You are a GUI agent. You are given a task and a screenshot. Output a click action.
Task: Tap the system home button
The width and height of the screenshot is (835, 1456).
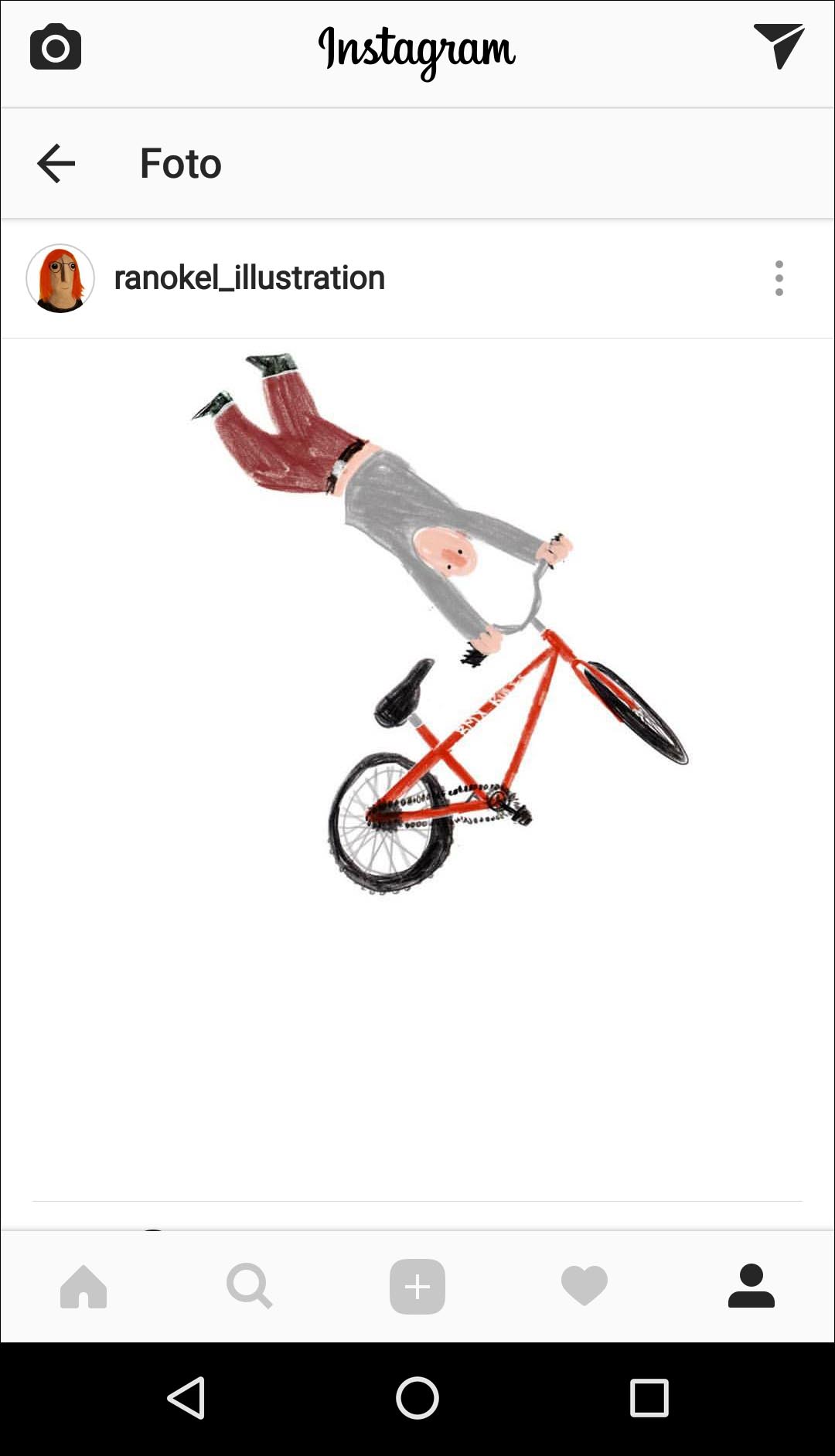(x=417, y=1398)
